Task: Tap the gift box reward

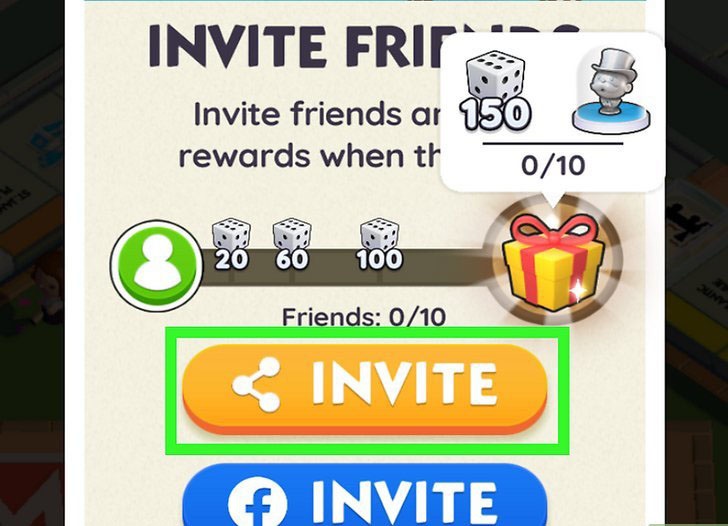Action: point(549,263)
